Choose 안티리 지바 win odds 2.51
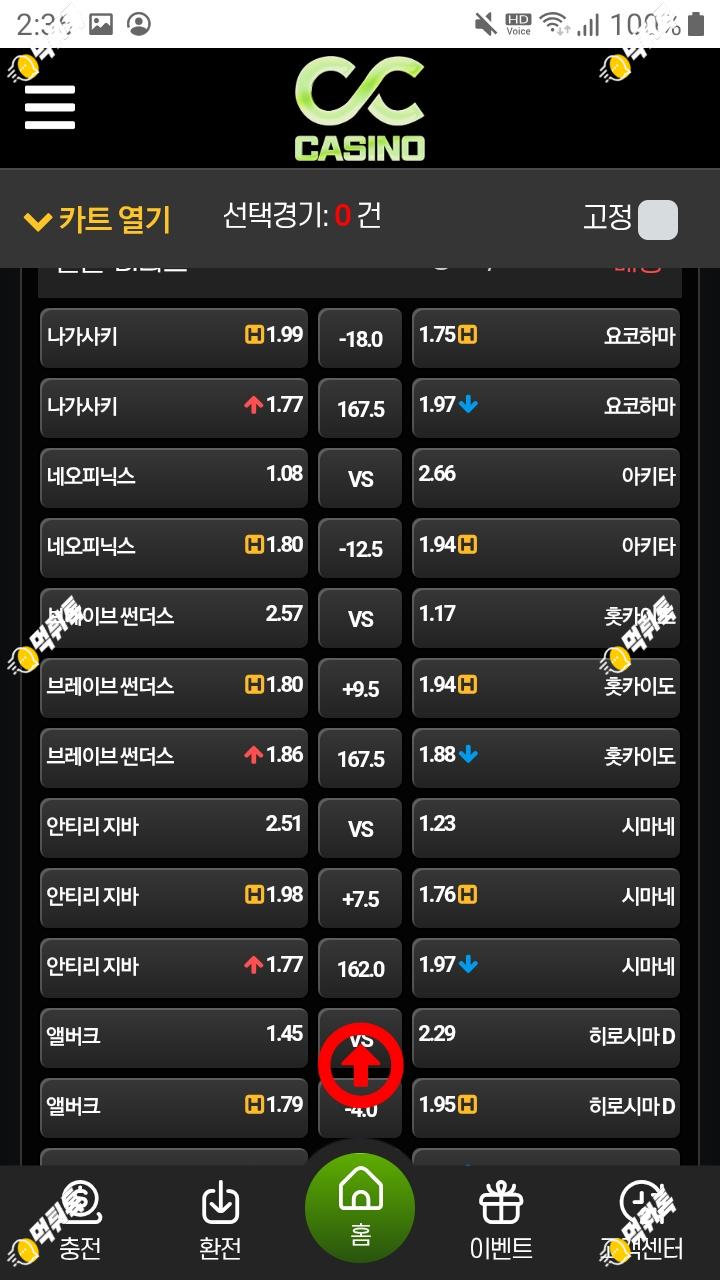The width and height of the screenshot is (720, 1280). (174, 827)
